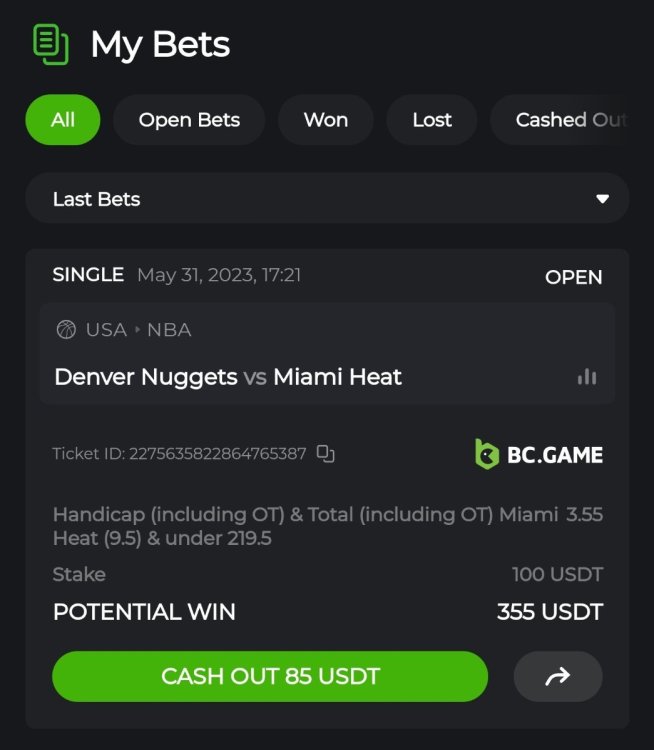
Task: Open Denver Nuggets vs Miami Heat match
Action: point(228,377)
